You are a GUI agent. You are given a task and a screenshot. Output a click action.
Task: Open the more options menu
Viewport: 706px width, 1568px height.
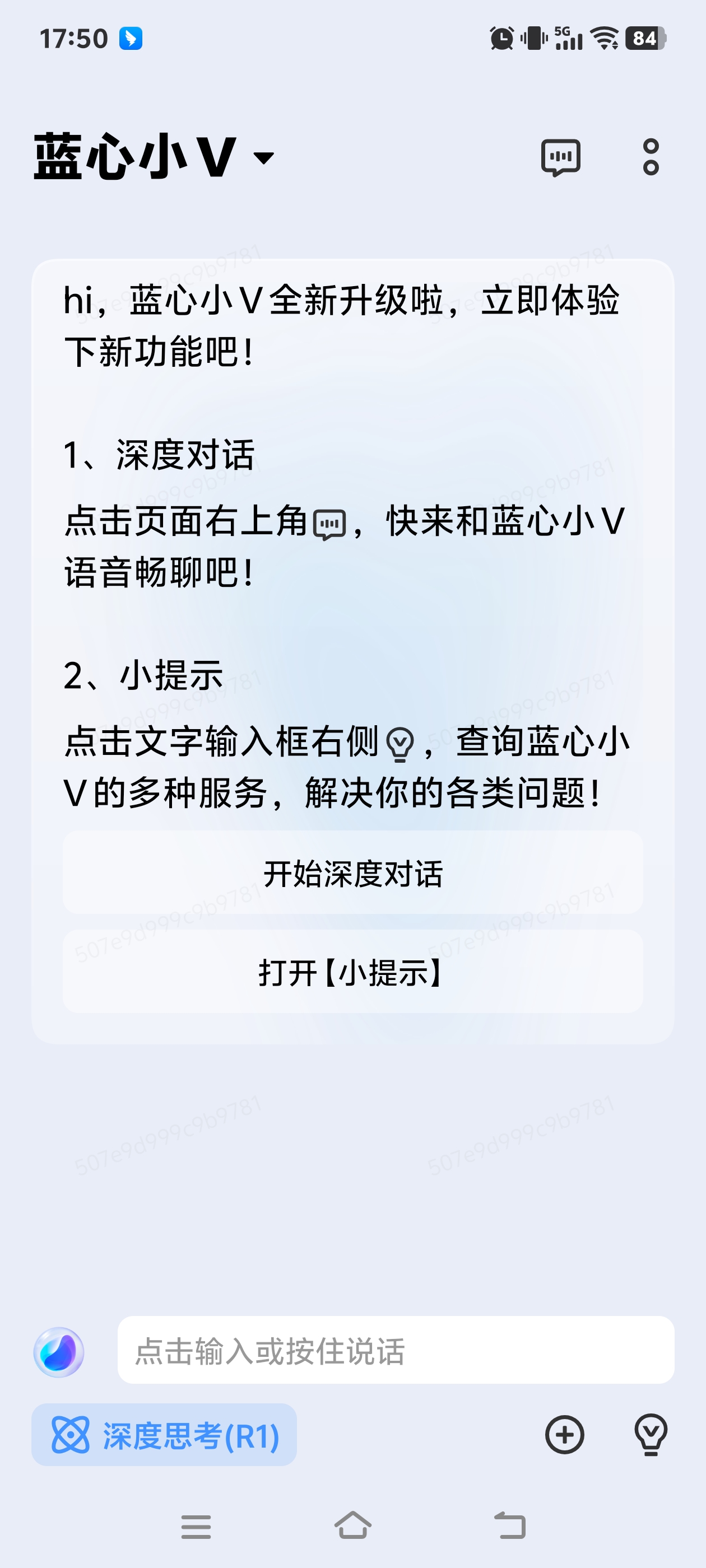[651, 158]
